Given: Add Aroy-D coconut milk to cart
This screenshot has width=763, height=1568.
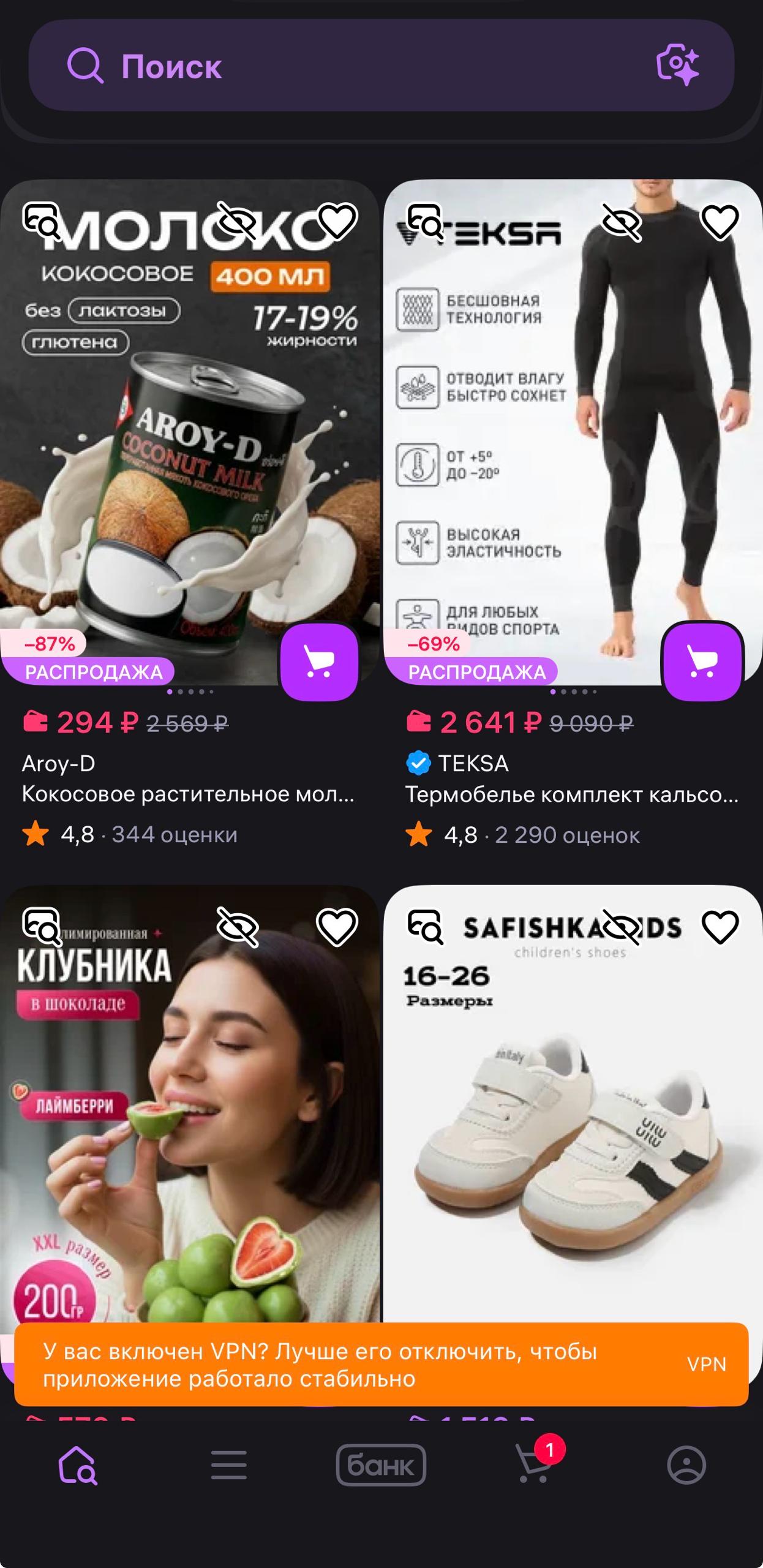Looking at the screenshot, I should coord(319,662).
